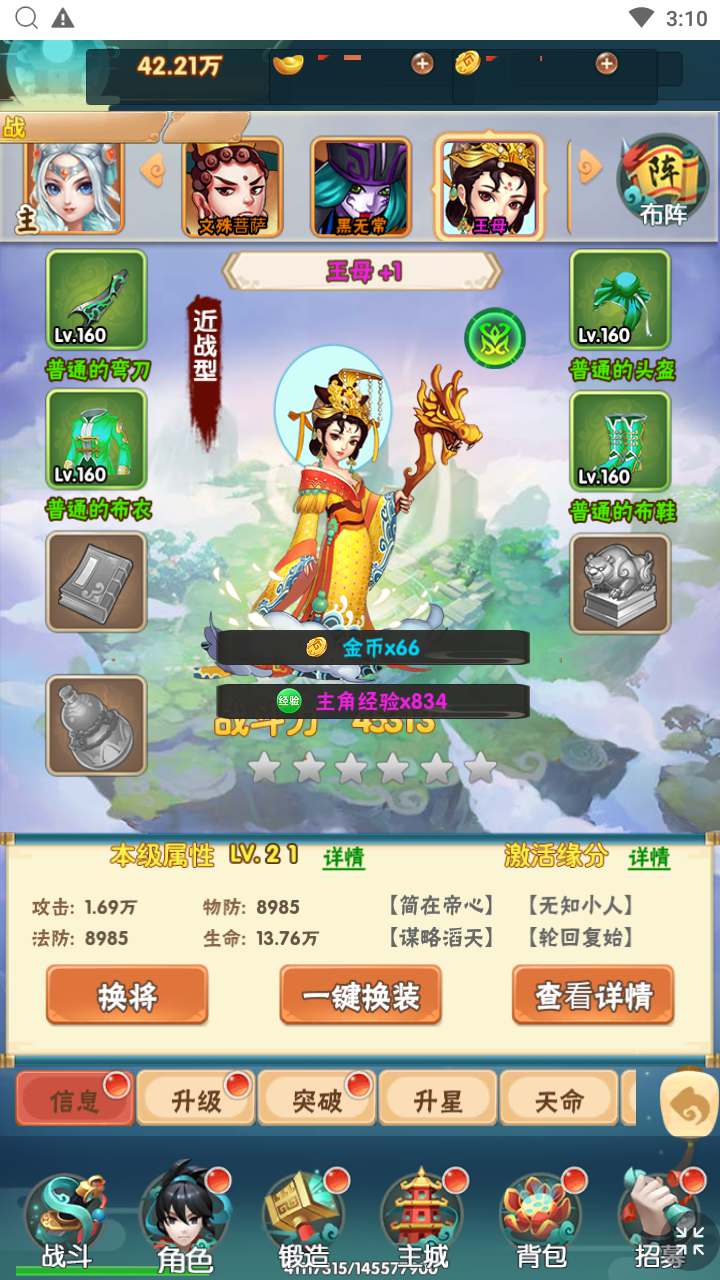
Task: Switch to the 升星 tab
Action: pyautogui.click(x=438, y=1100)
